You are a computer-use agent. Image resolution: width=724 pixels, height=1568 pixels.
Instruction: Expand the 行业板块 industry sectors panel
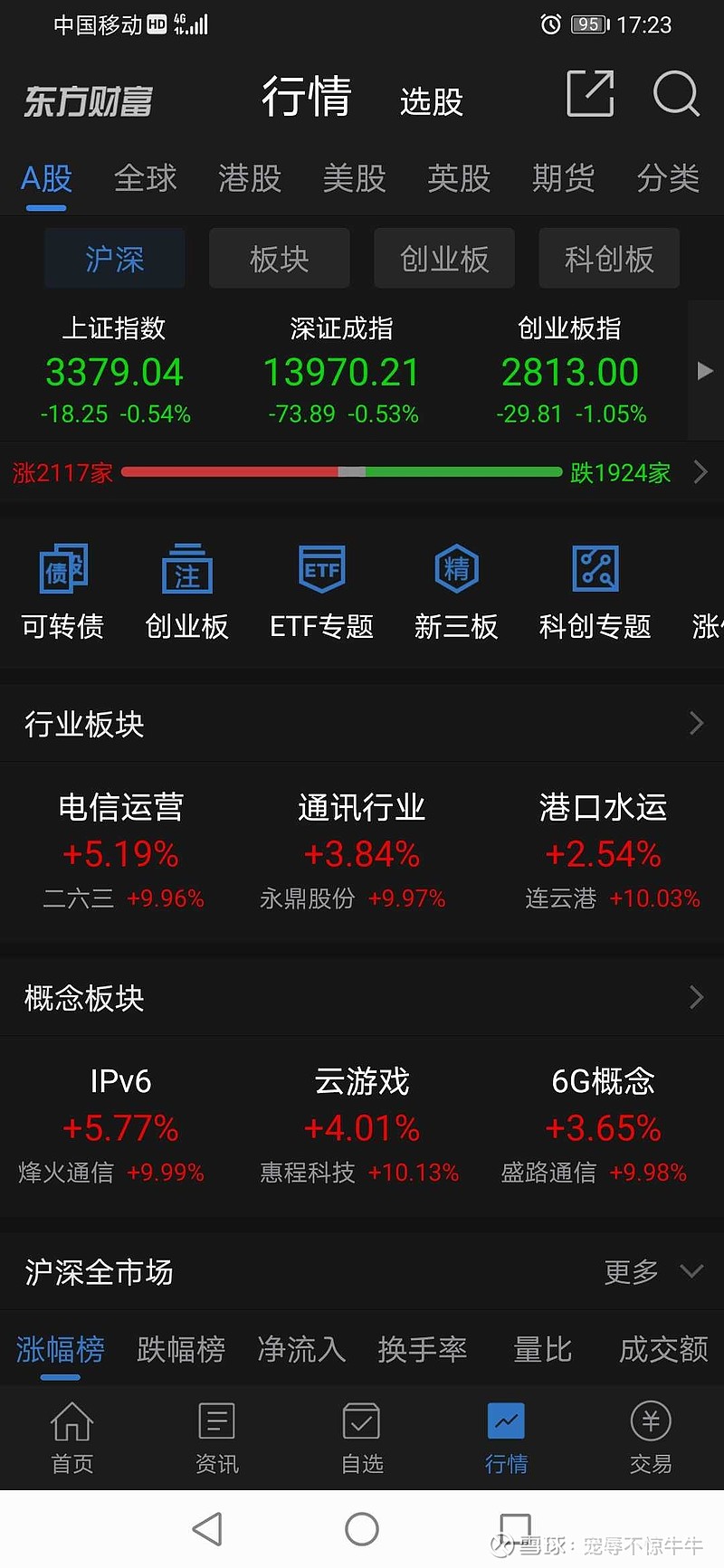pyautogui.click(x=696, y=722)
